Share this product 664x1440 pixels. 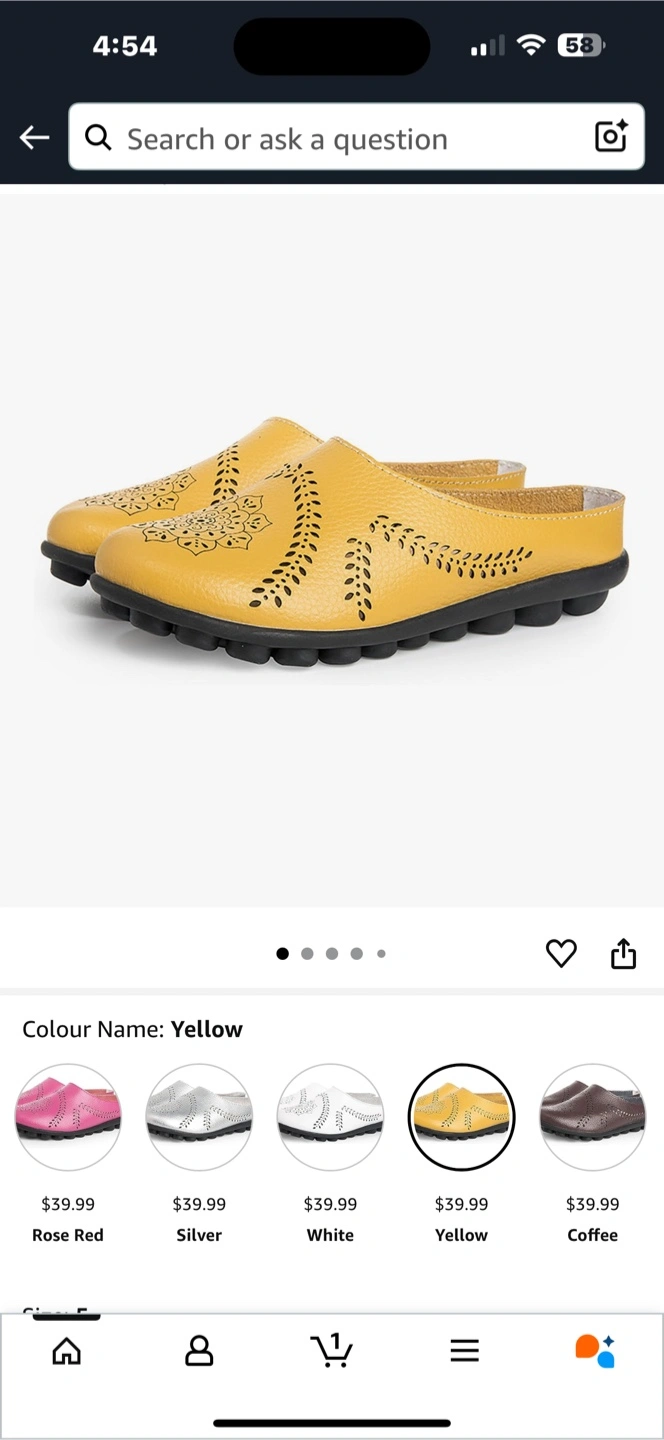[x=623, y=953]
